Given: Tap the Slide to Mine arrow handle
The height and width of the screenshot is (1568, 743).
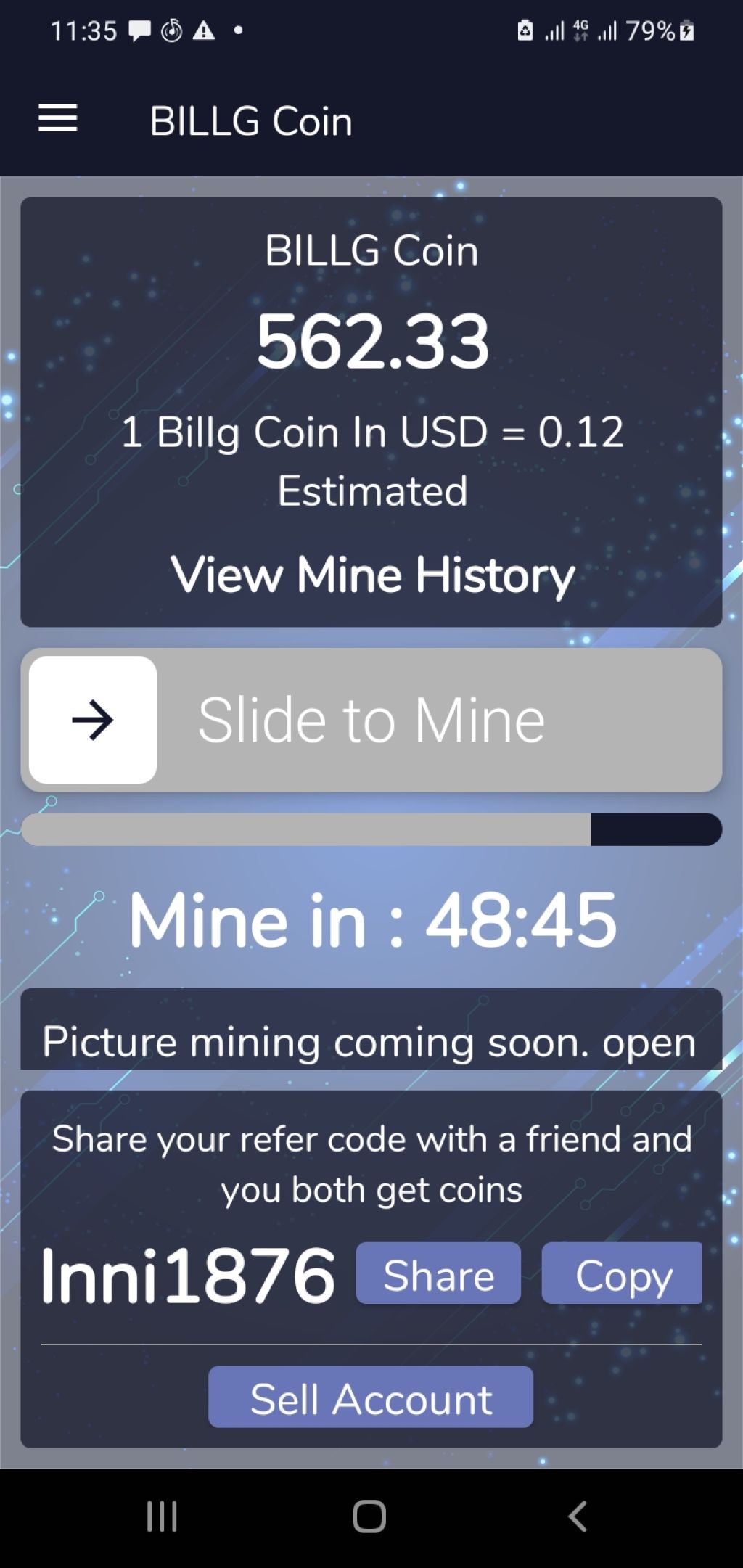Looking at the screenshot, I should tap(93, 720).
